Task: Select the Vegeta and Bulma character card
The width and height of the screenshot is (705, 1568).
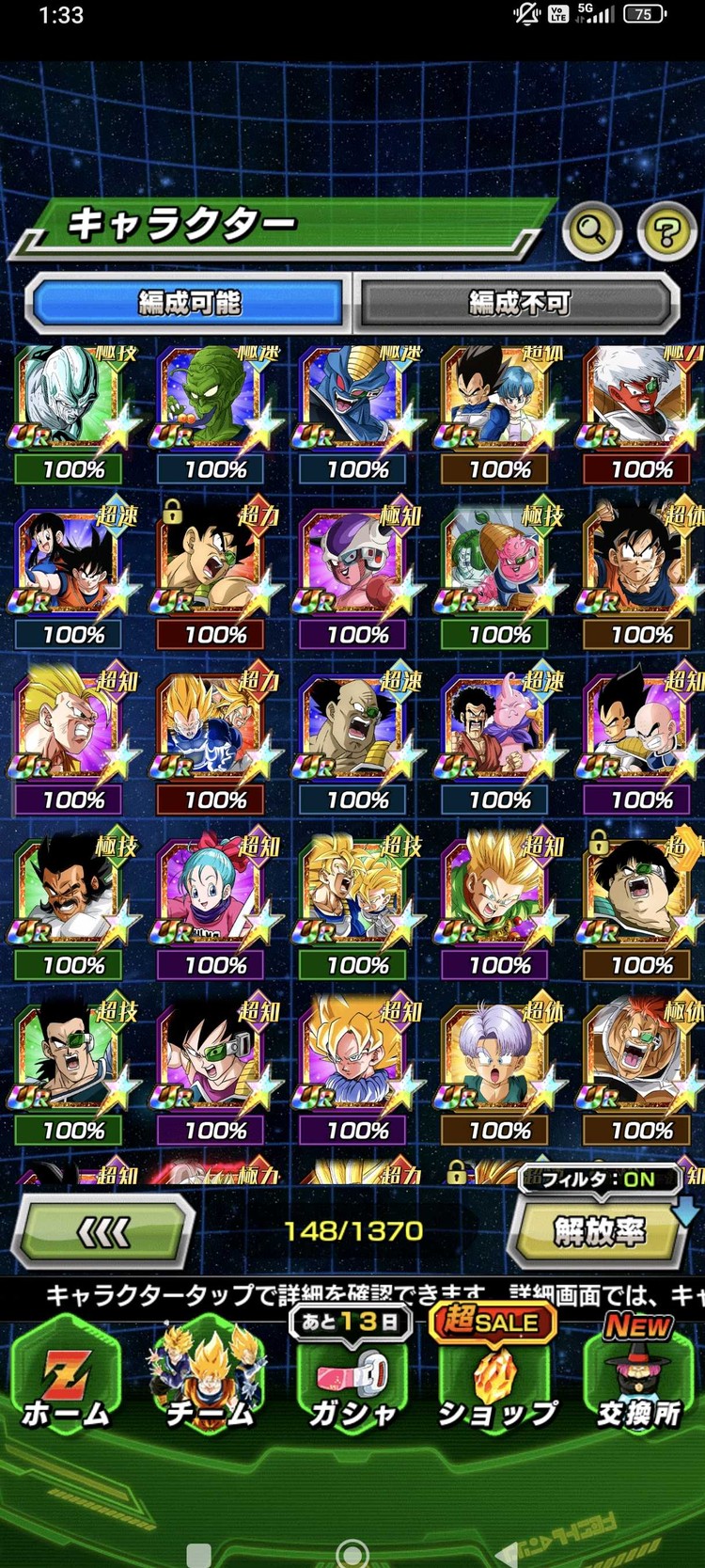Action: (x=498, y=400)
